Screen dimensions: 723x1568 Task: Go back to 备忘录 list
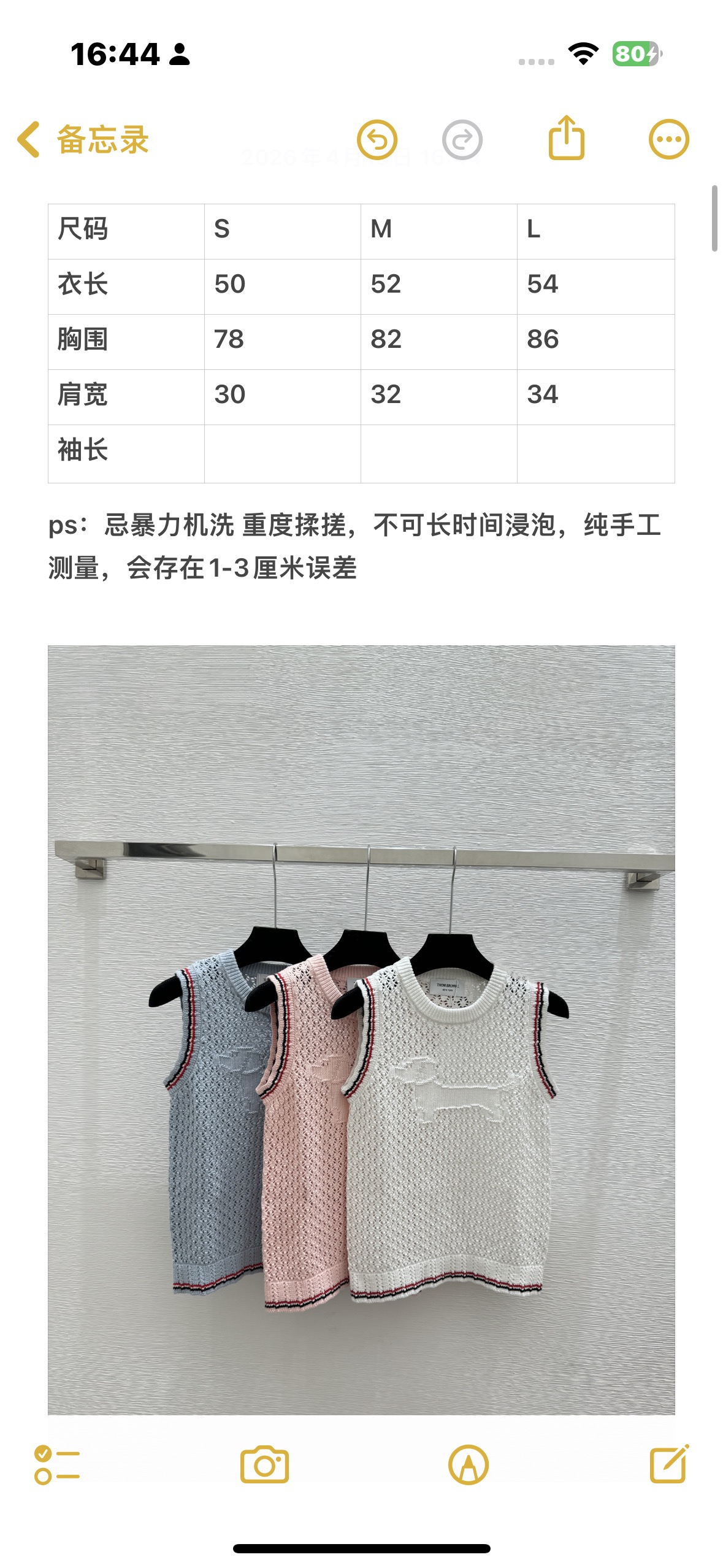coord(83,140)
